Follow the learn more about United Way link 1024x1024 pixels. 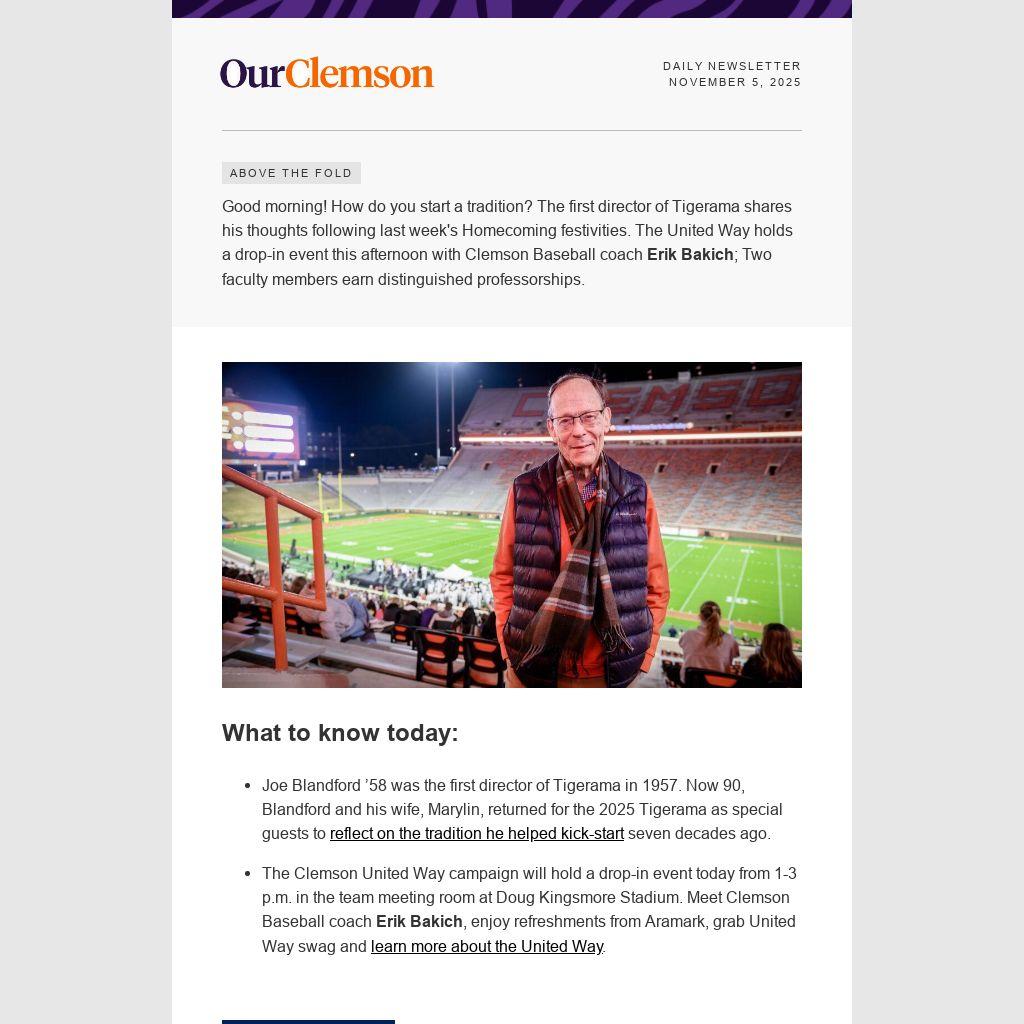coord(487,947)
